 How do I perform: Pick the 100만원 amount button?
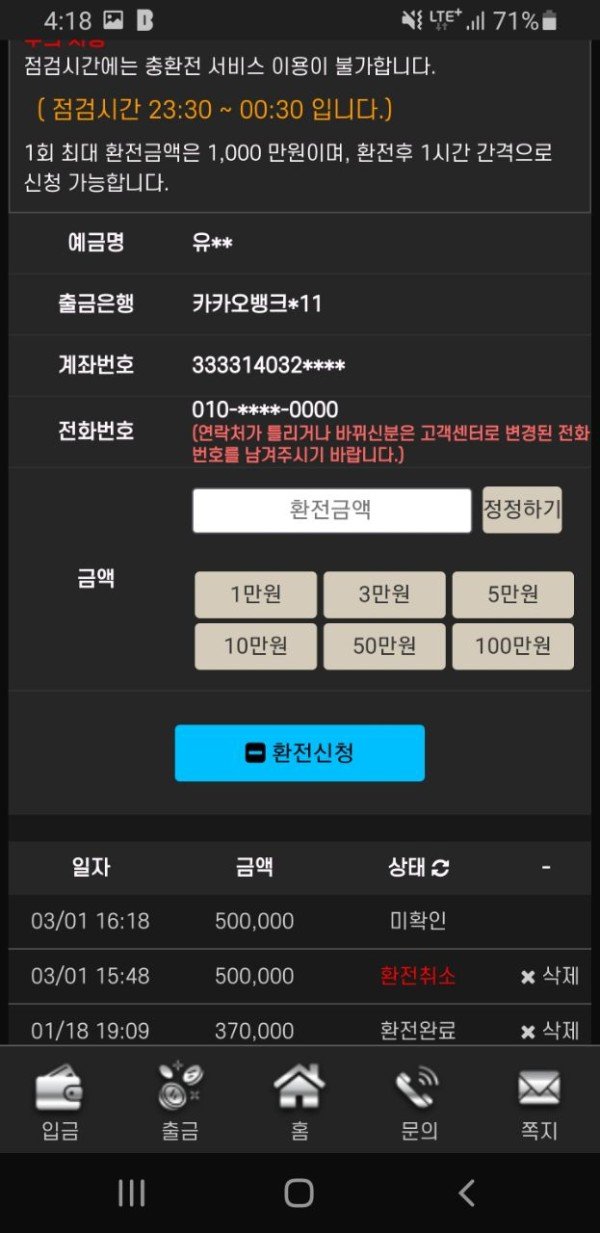[x=513, y=646]
